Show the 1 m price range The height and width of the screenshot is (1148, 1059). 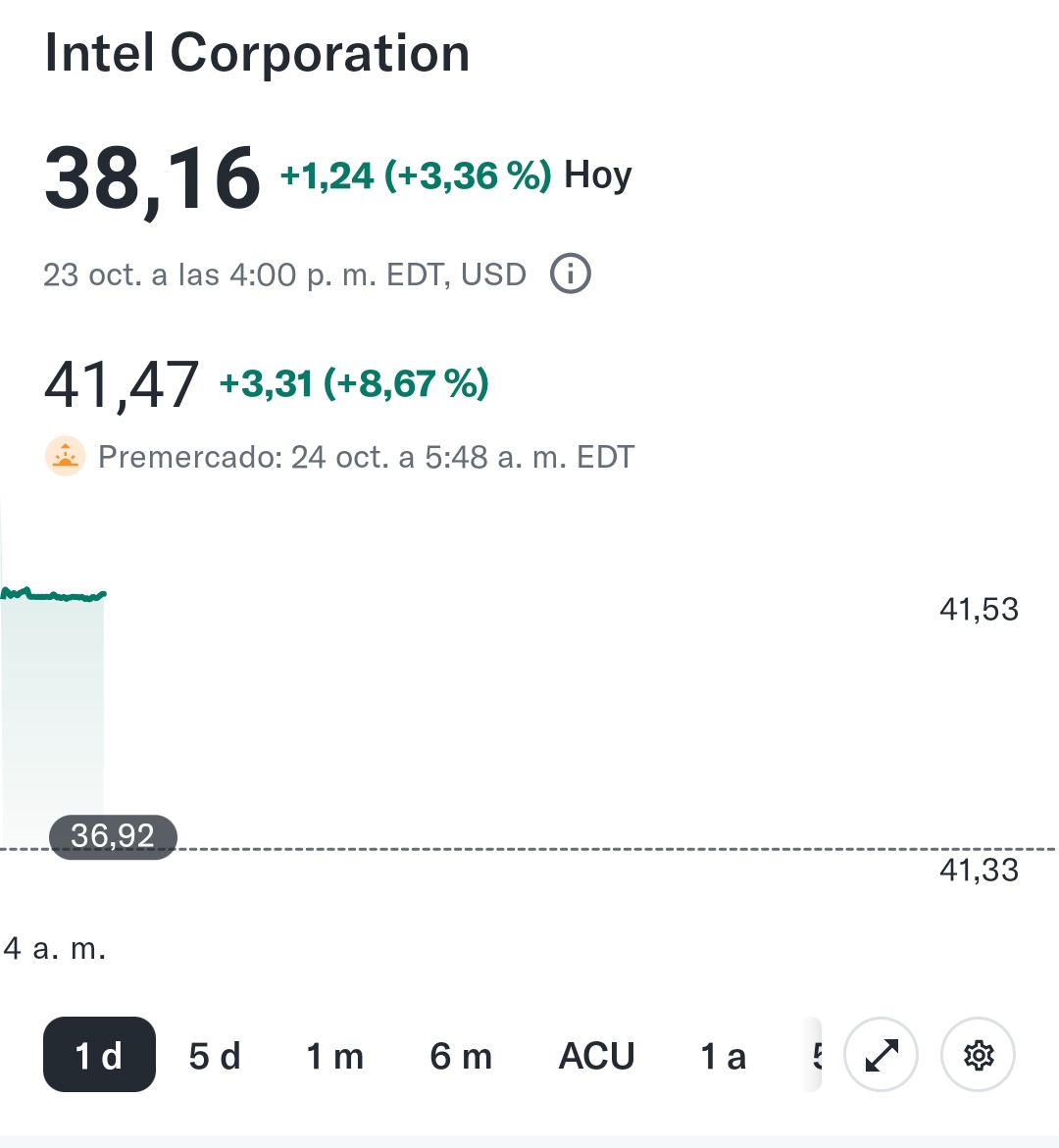coord(334,1055)
